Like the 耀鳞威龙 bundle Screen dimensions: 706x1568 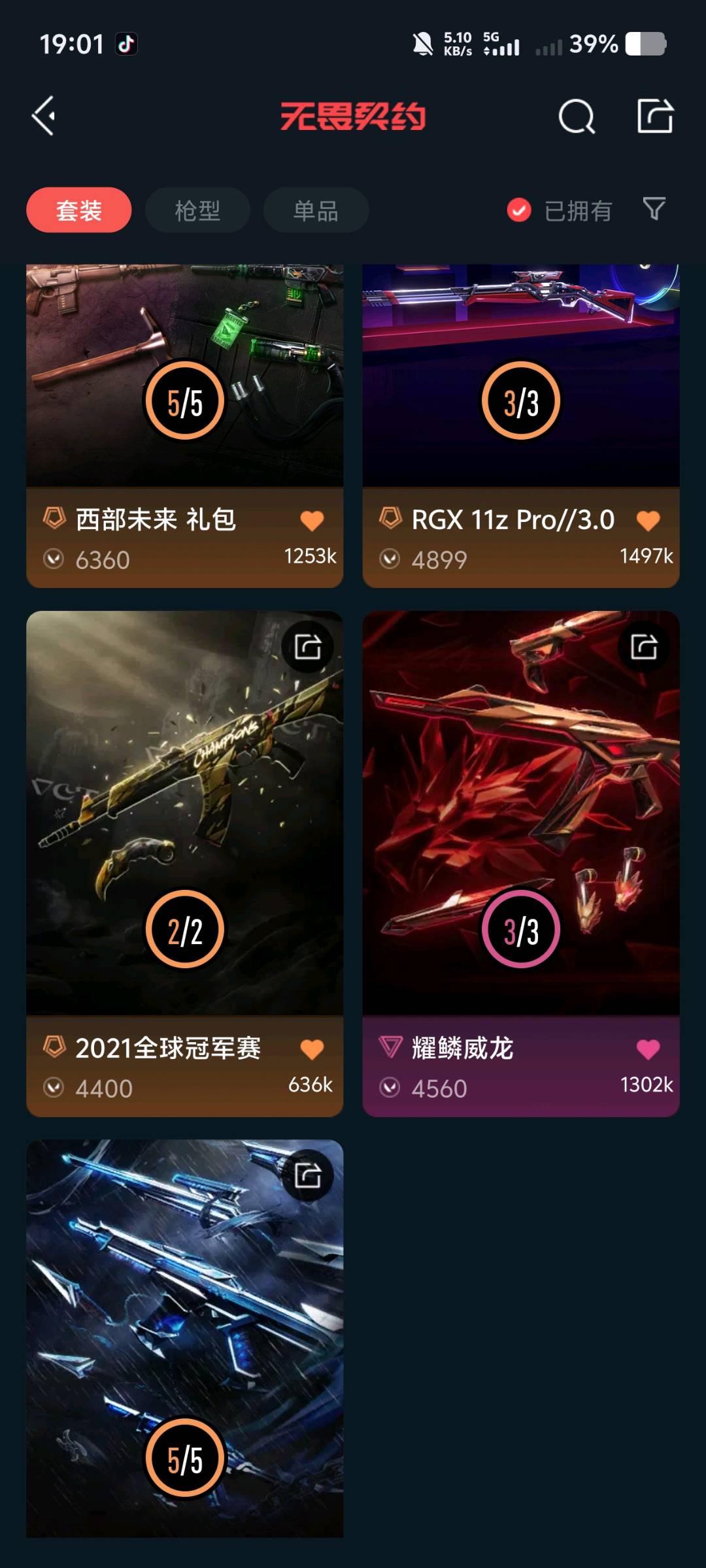648,1049
